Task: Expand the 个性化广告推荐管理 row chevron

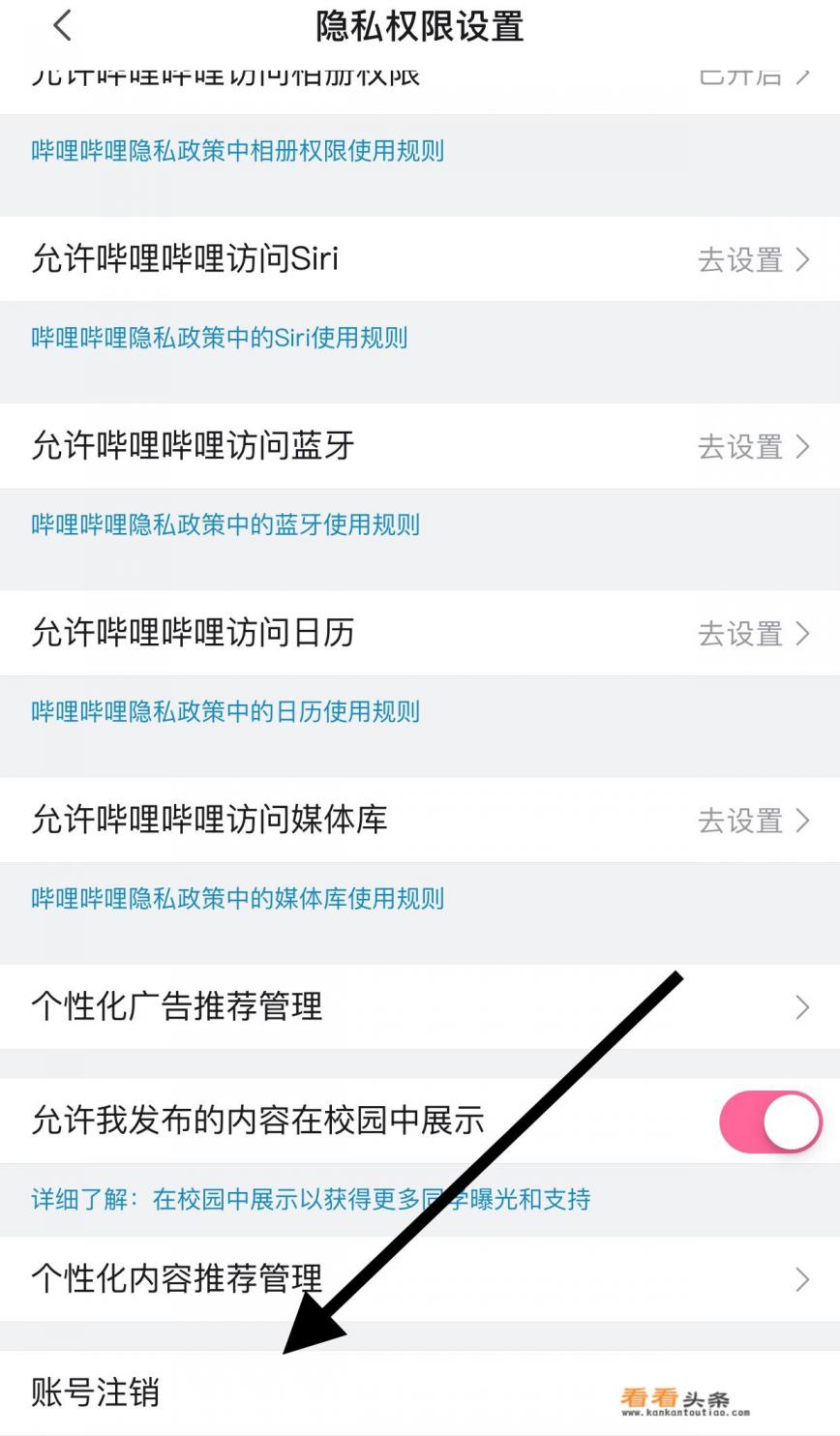Action: tap(804, 1006)
